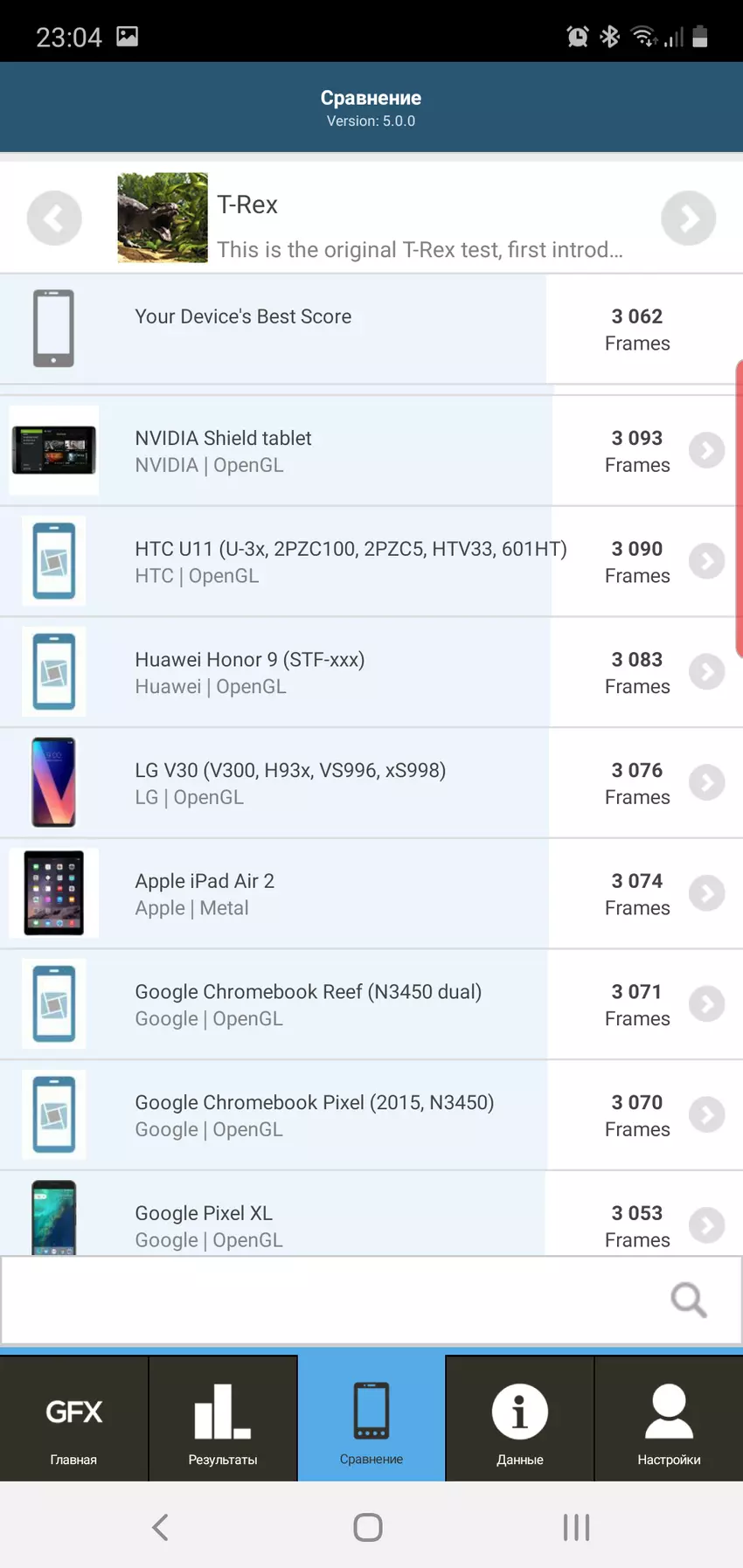Switch to the Результаты tab
The height and width of the screenshot is (1568, 743).
tap(223, 1419)
